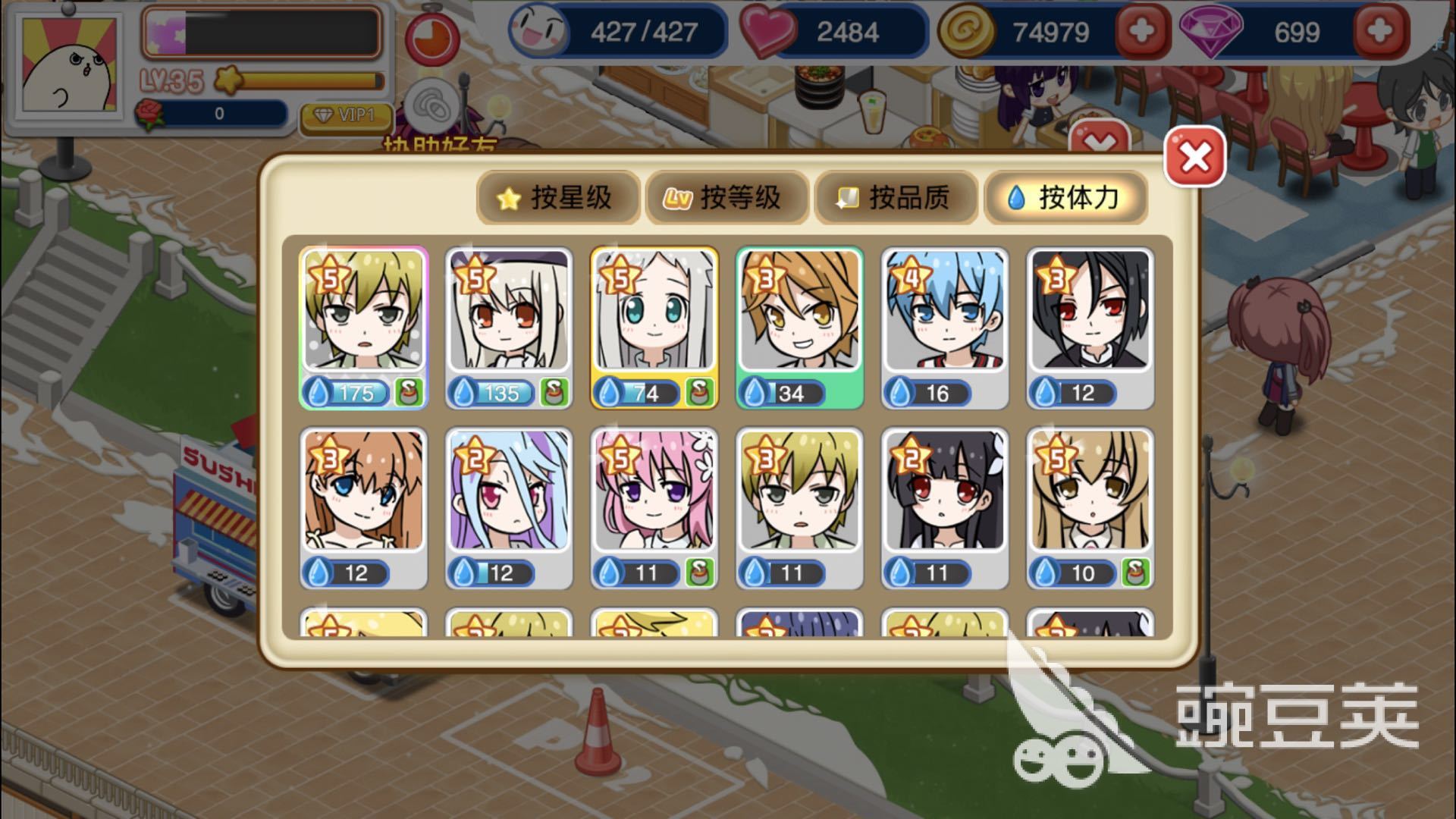Choose the 5-star character with 74 stamina

coord(654,326)
